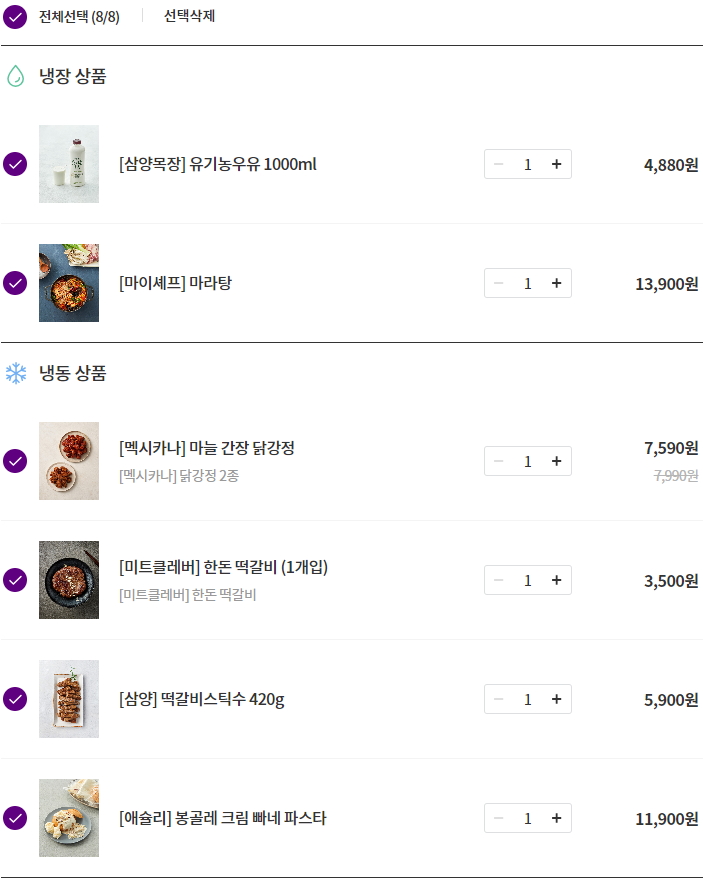Open 애슐리 봉골레 크림 빠네 파스타 image
The height and width of the screenshot is (882, 703).
pos(69,818)
